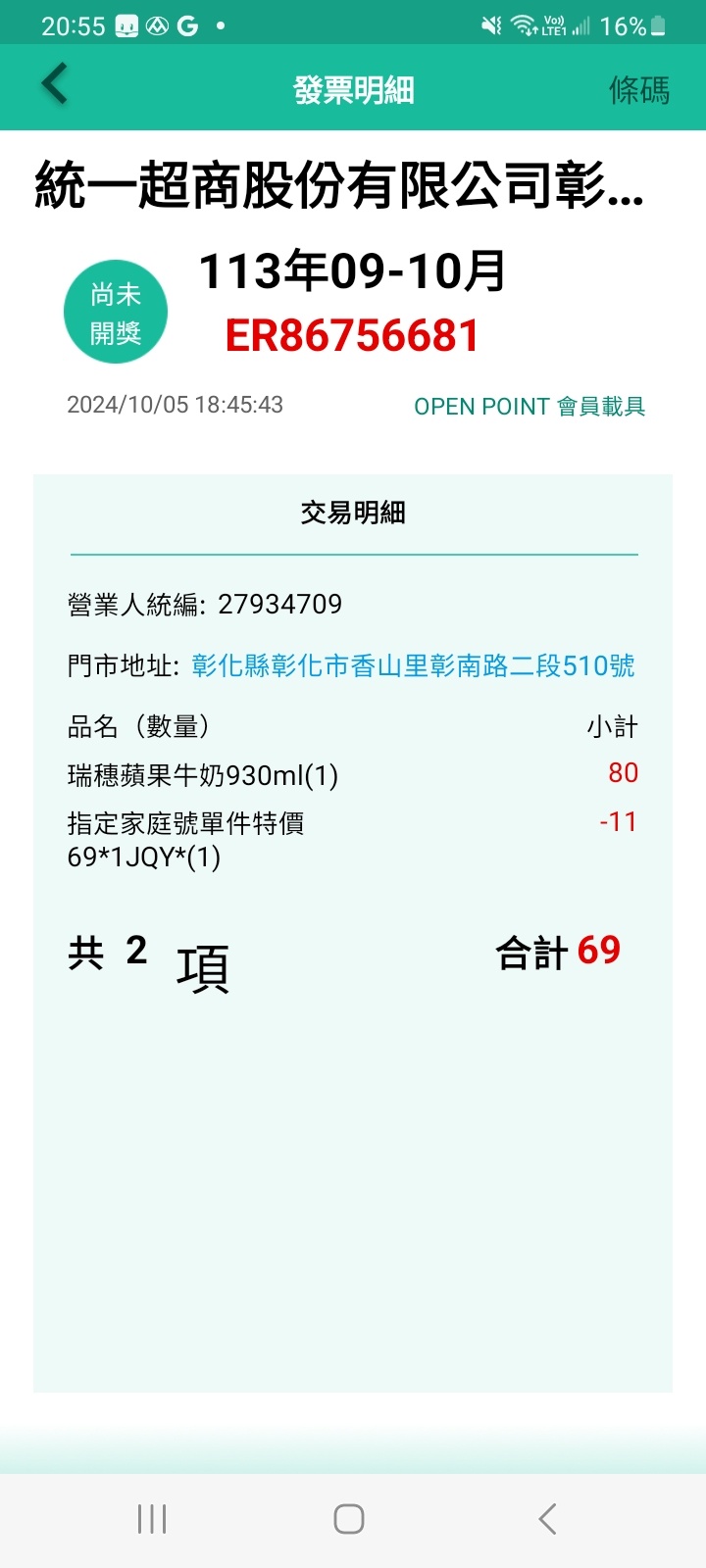706x1568 pixels.
Task: Open the system recent apps view
Action: click(x=152, y=1519)
